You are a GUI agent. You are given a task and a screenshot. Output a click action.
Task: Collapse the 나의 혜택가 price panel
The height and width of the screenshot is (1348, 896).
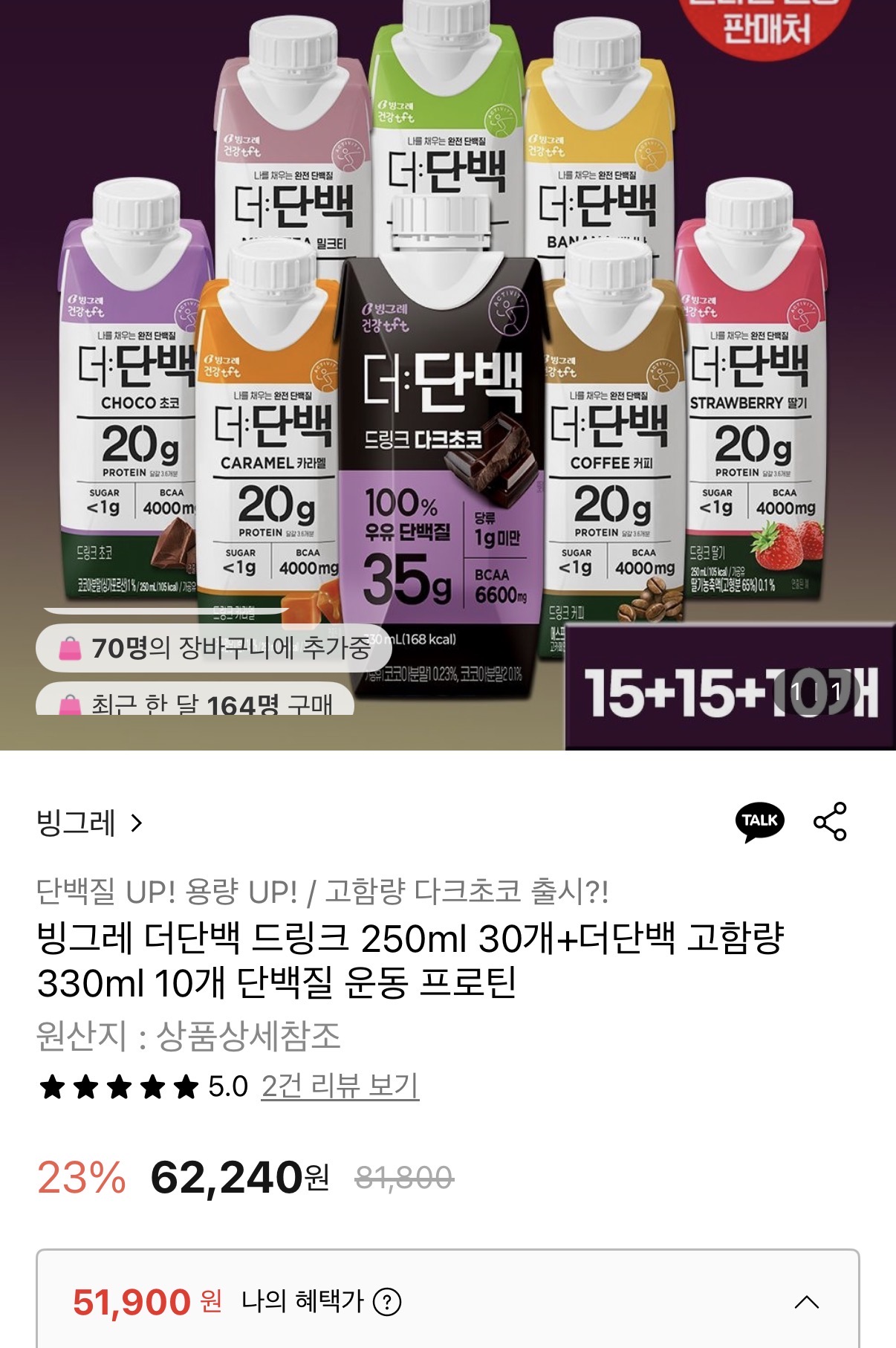click(806, 1302)
